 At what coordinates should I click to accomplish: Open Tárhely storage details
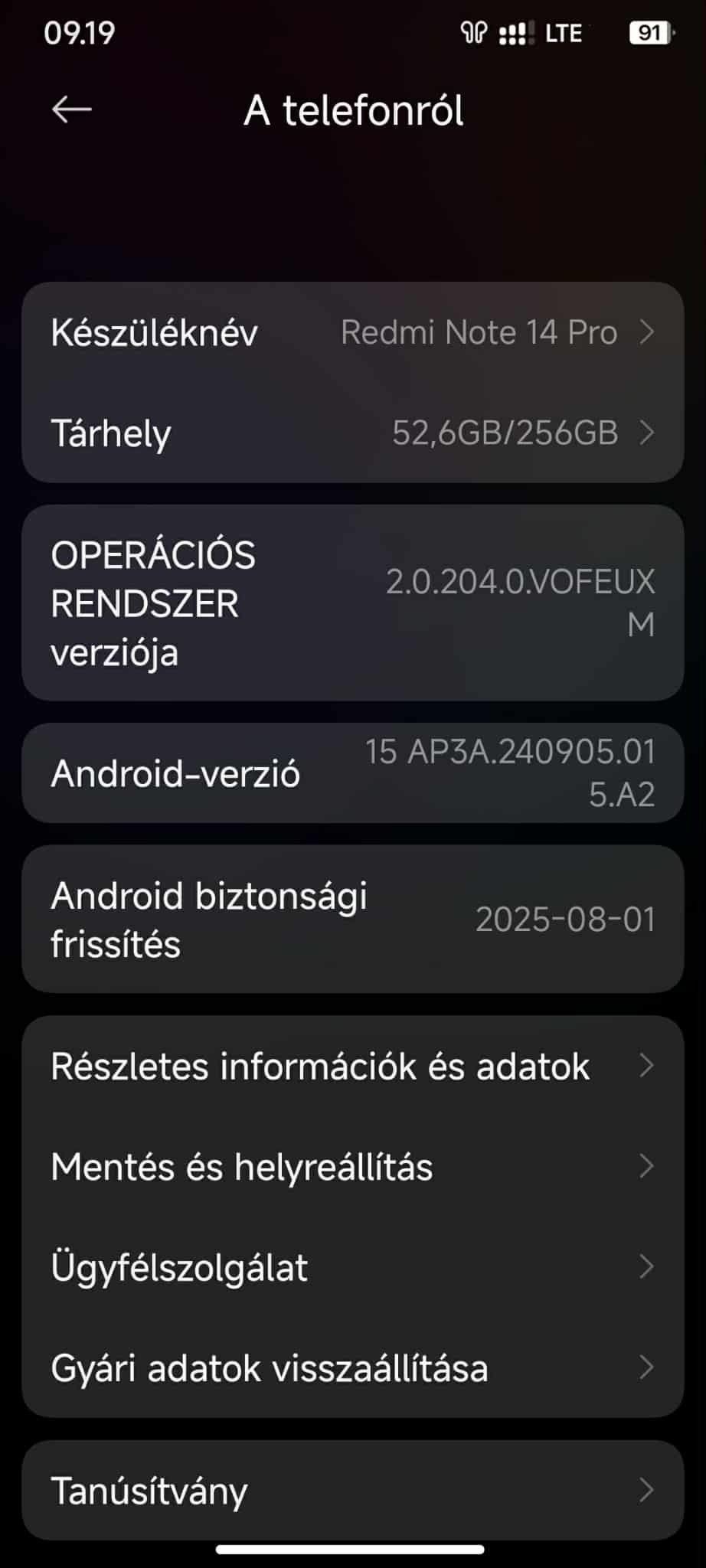pos(352,433)
